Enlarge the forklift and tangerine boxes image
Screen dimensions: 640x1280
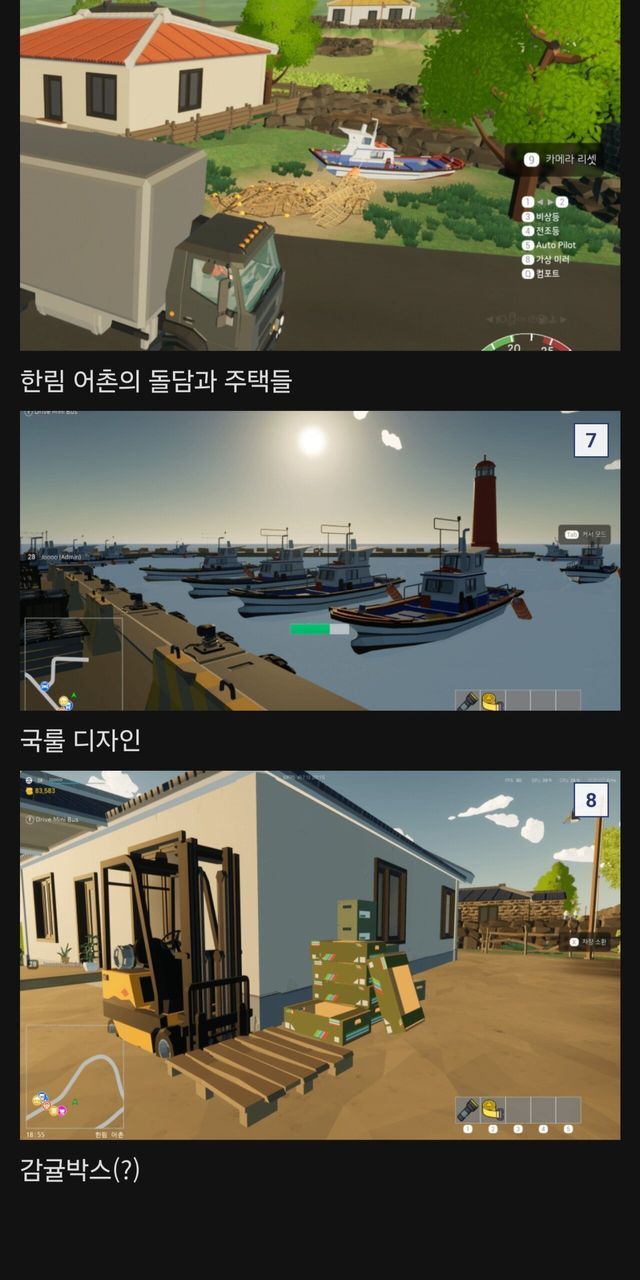[320, 955]
